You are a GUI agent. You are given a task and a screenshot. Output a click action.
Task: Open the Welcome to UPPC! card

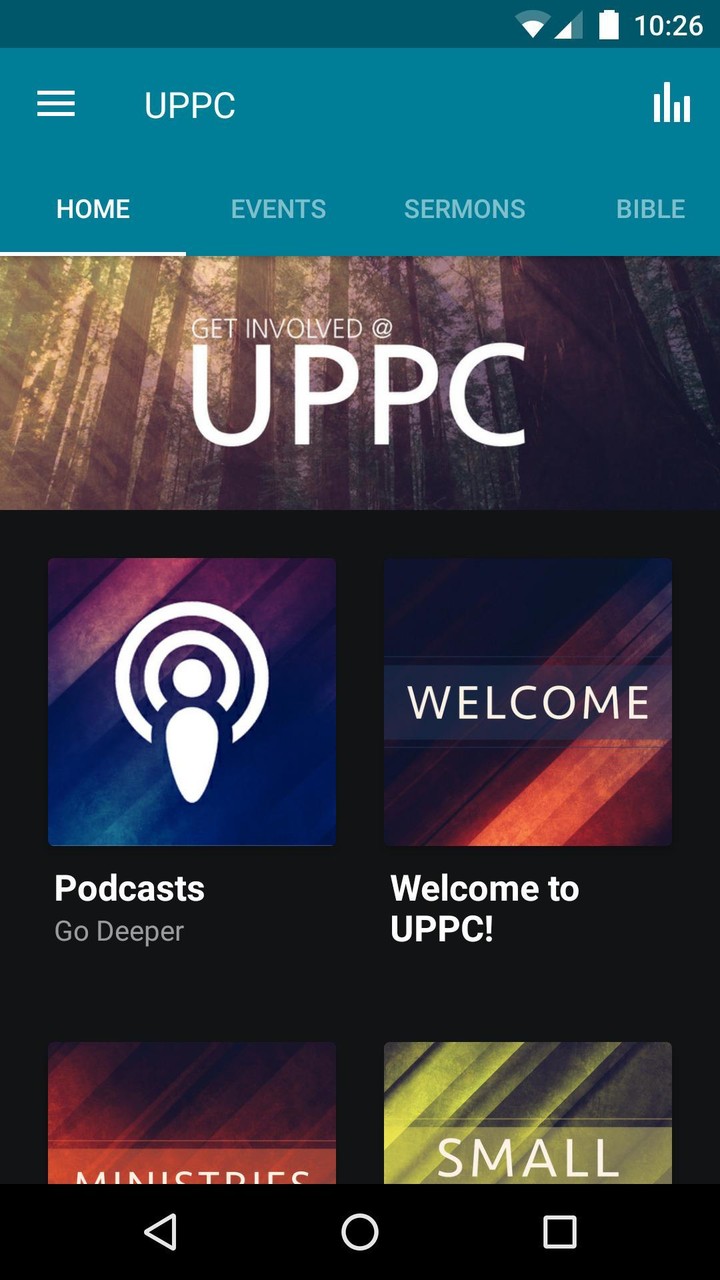tap(528, 700)
